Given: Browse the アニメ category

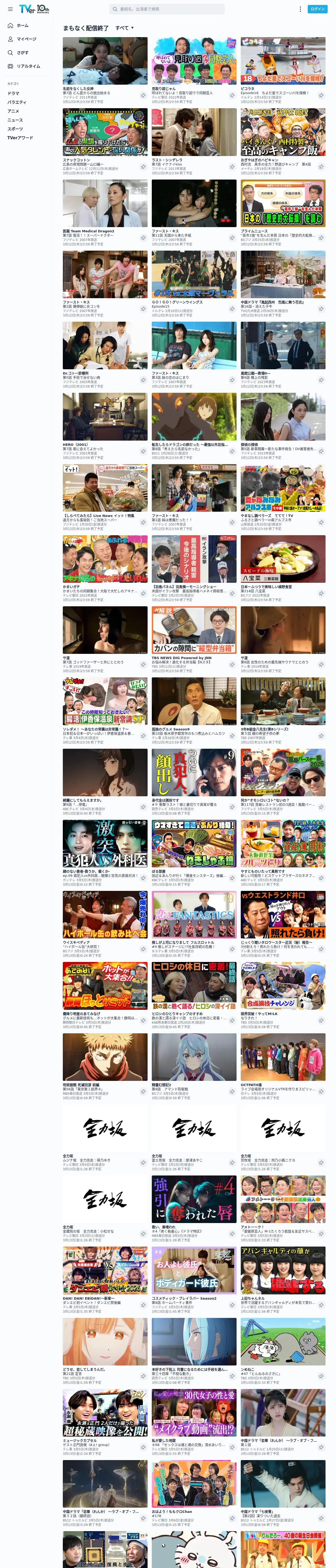Looking at the screenshot, I should coord(13,111).
